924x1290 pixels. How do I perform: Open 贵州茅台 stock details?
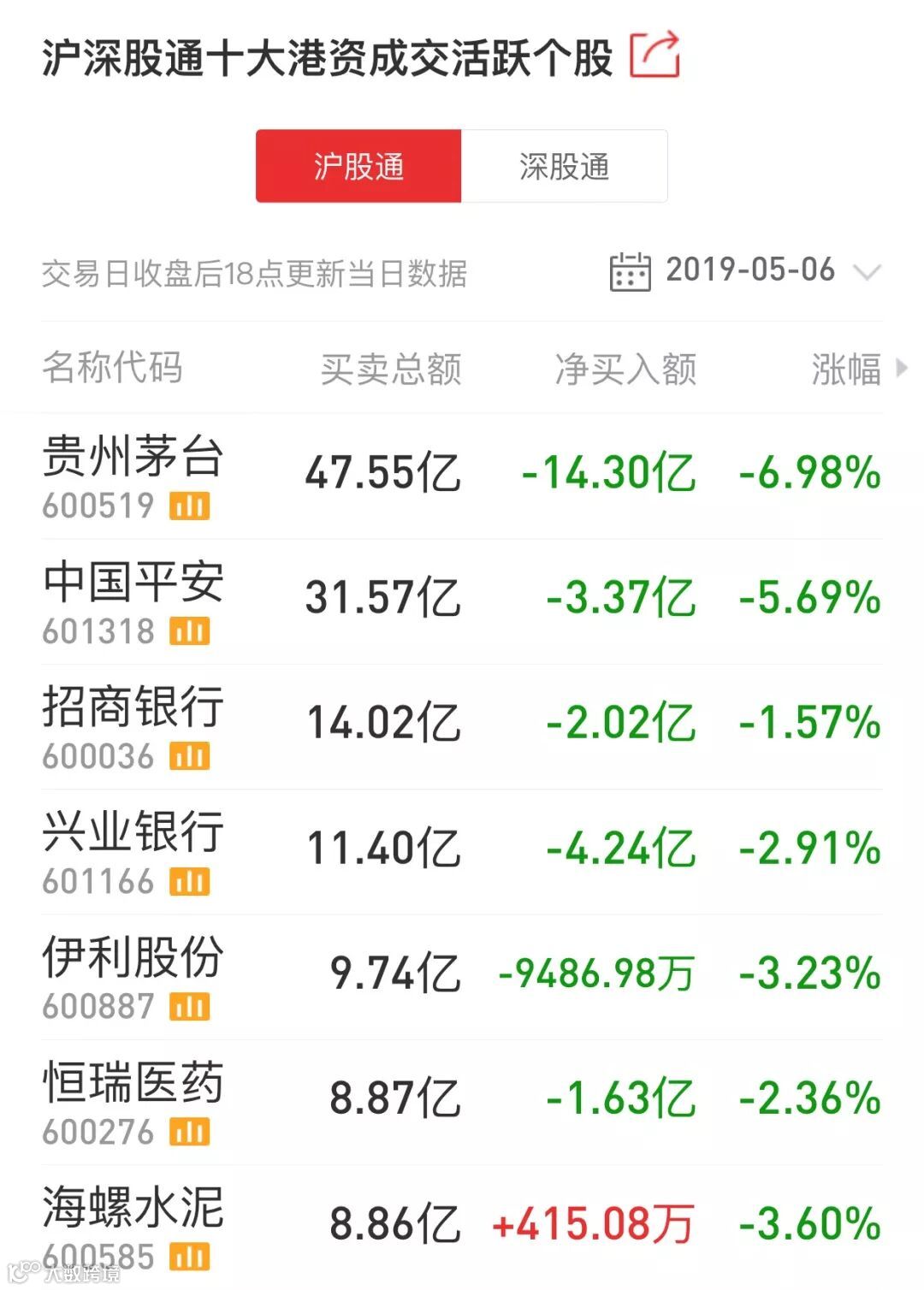point(462,476)
